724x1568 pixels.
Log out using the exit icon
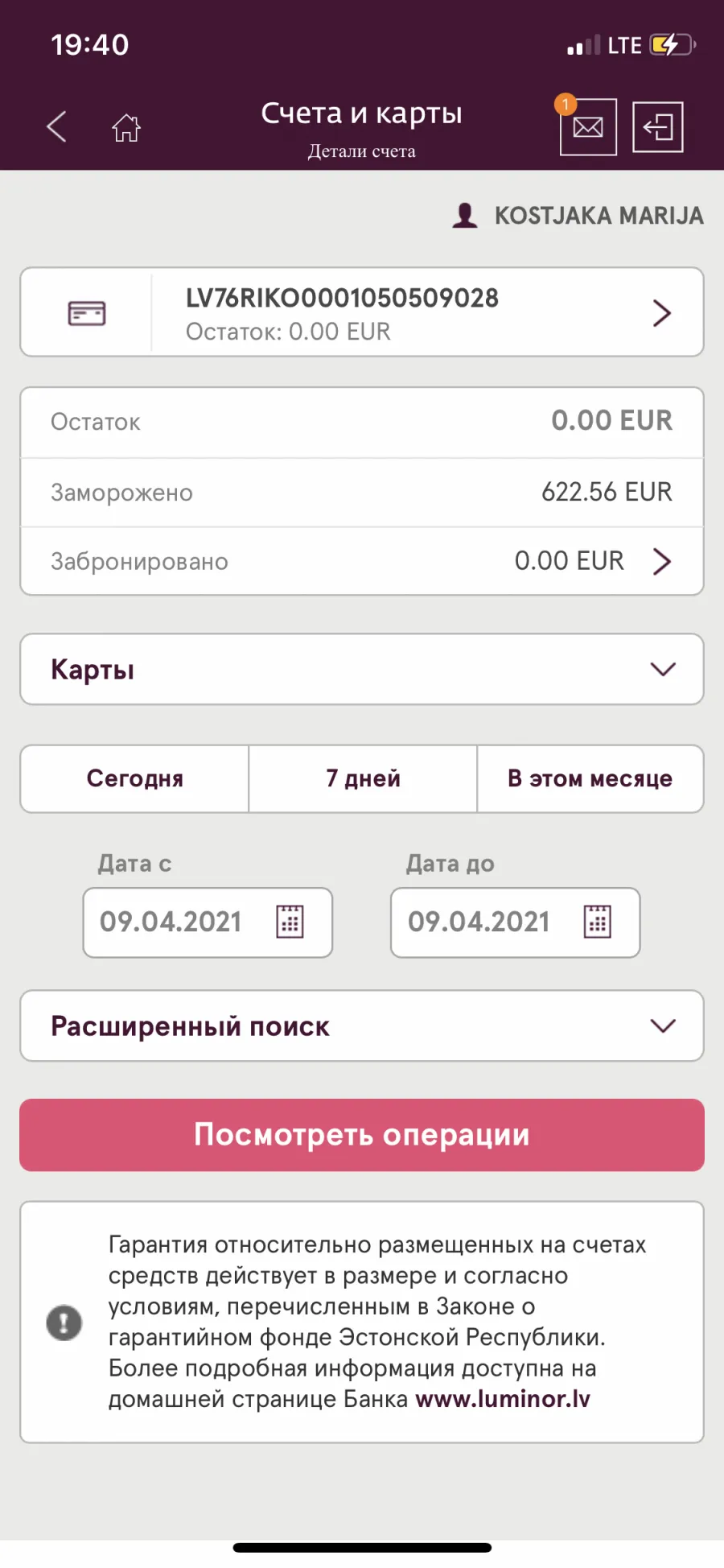tap(657, 126)
